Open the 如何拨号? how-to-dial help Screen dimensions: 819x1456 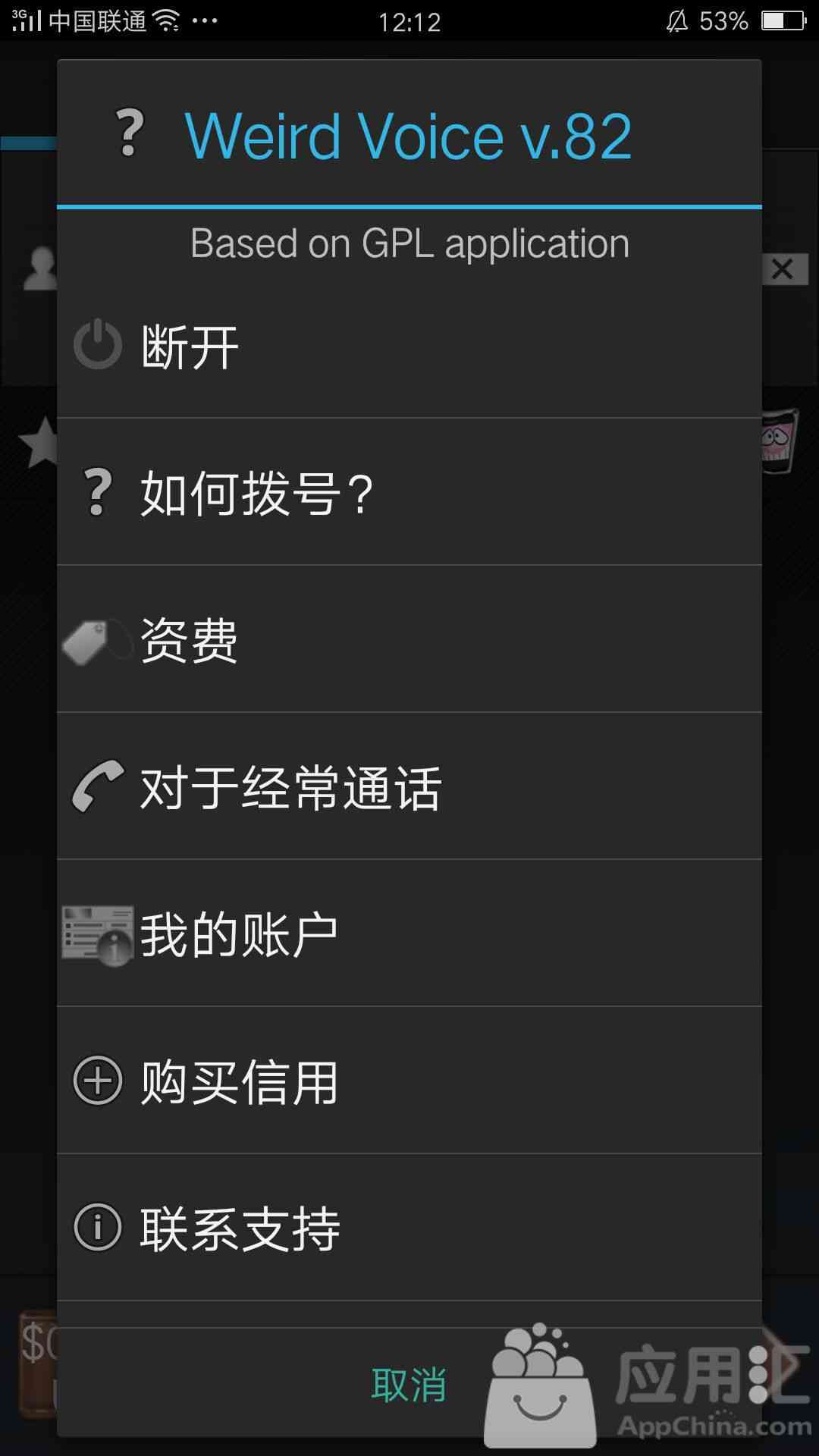pyautogui.click(x=409, y=493)
